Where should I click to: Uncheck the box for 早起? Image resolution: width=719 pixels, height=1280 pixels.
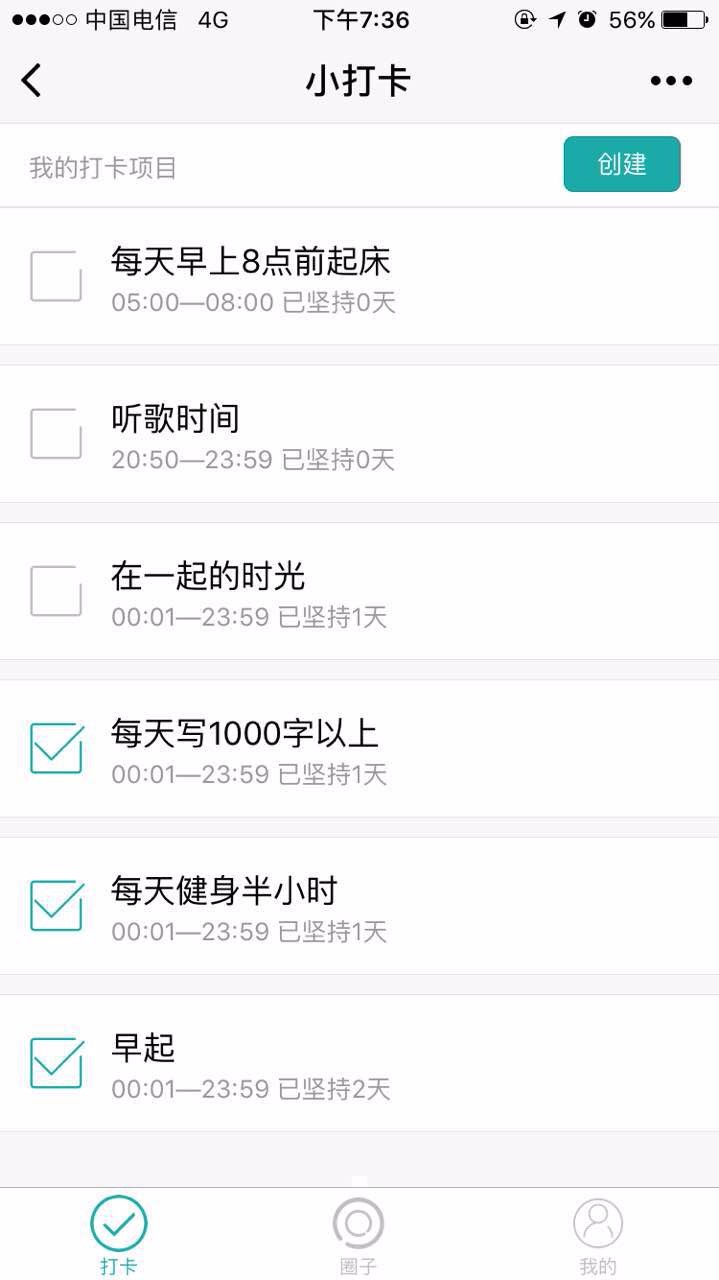(x=56, y=1063)
